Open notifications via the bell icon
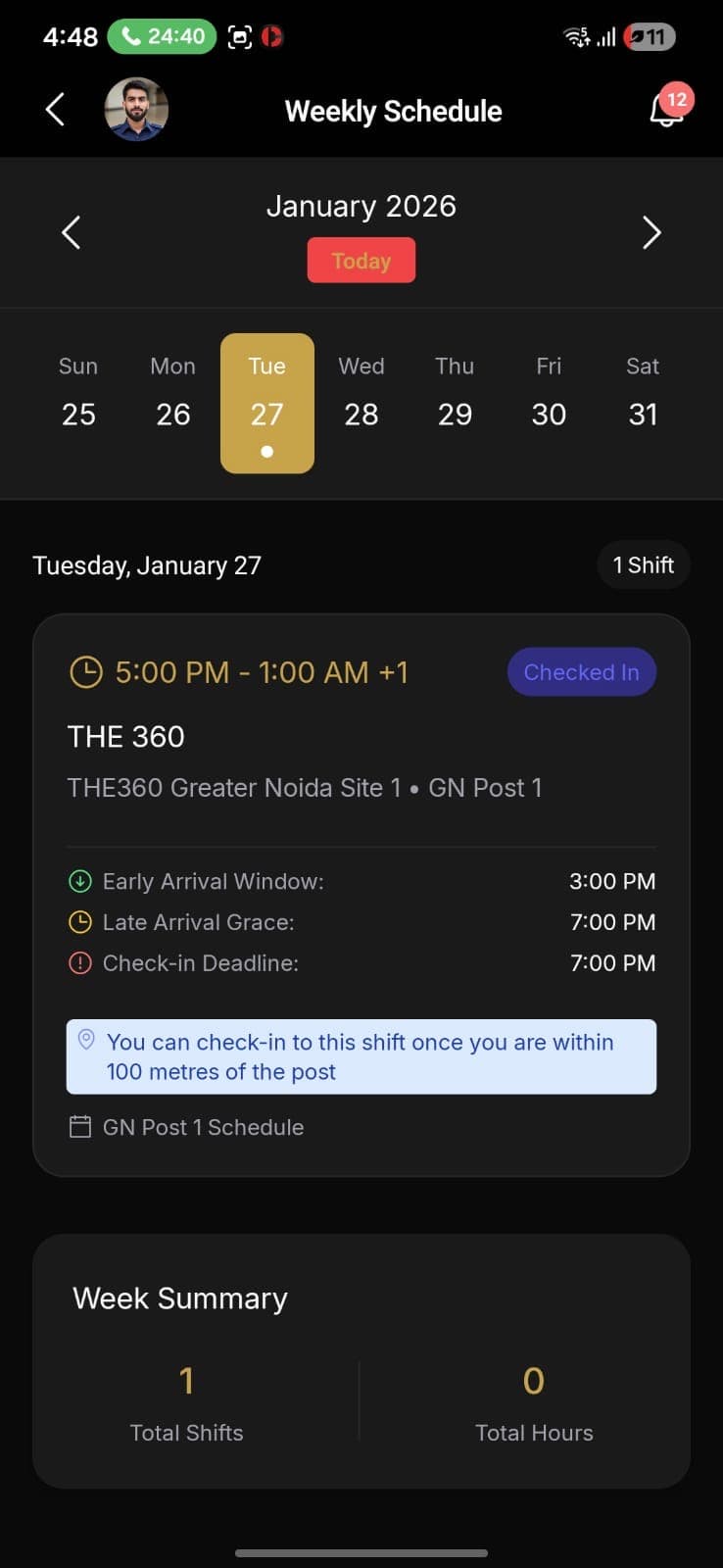The image size is (723, 1568). click(x=667, y=111)
